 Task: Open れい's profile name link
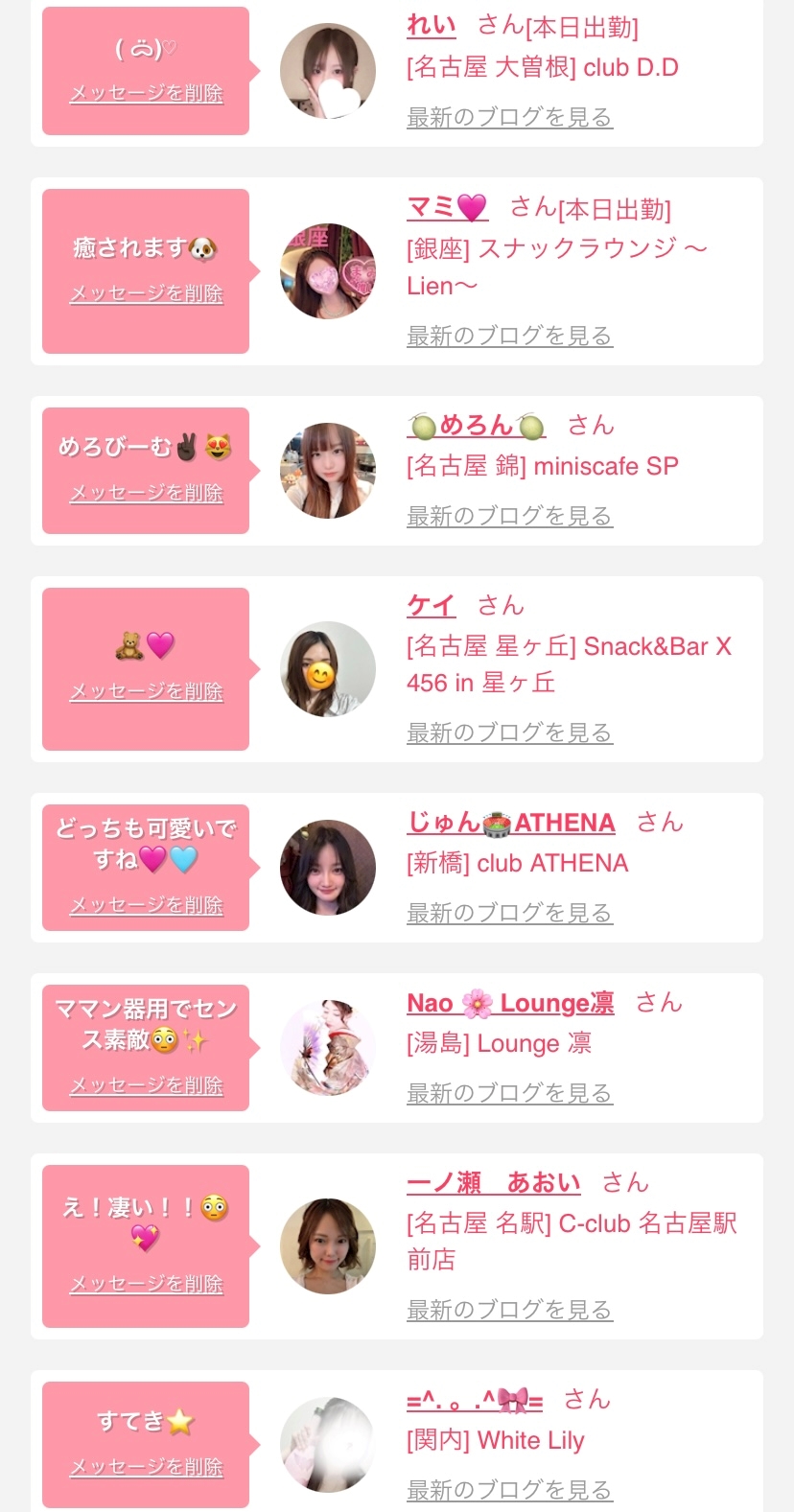(432, 26)
